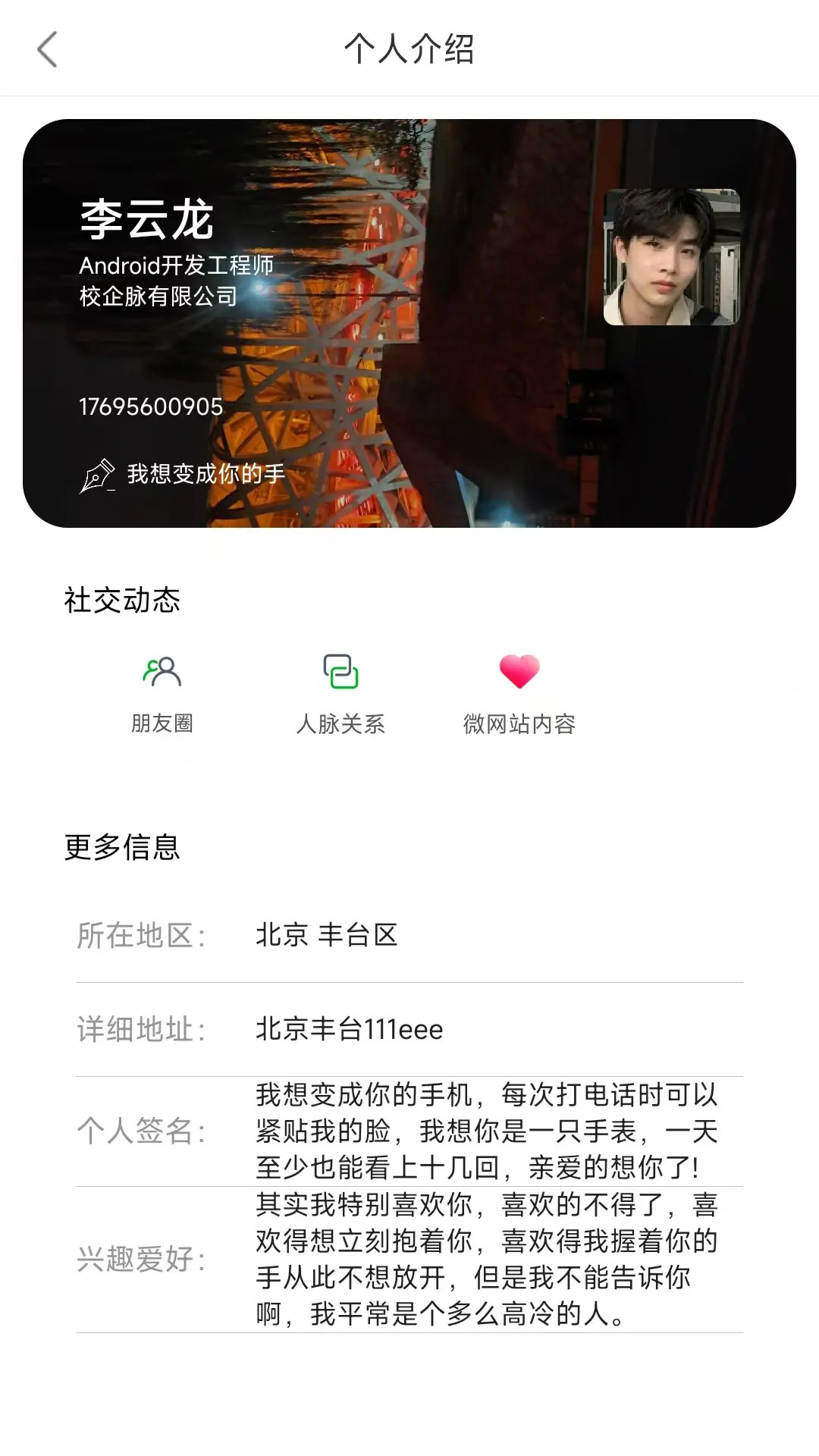Select the signature text 我想变成你的手

(205, 474)
